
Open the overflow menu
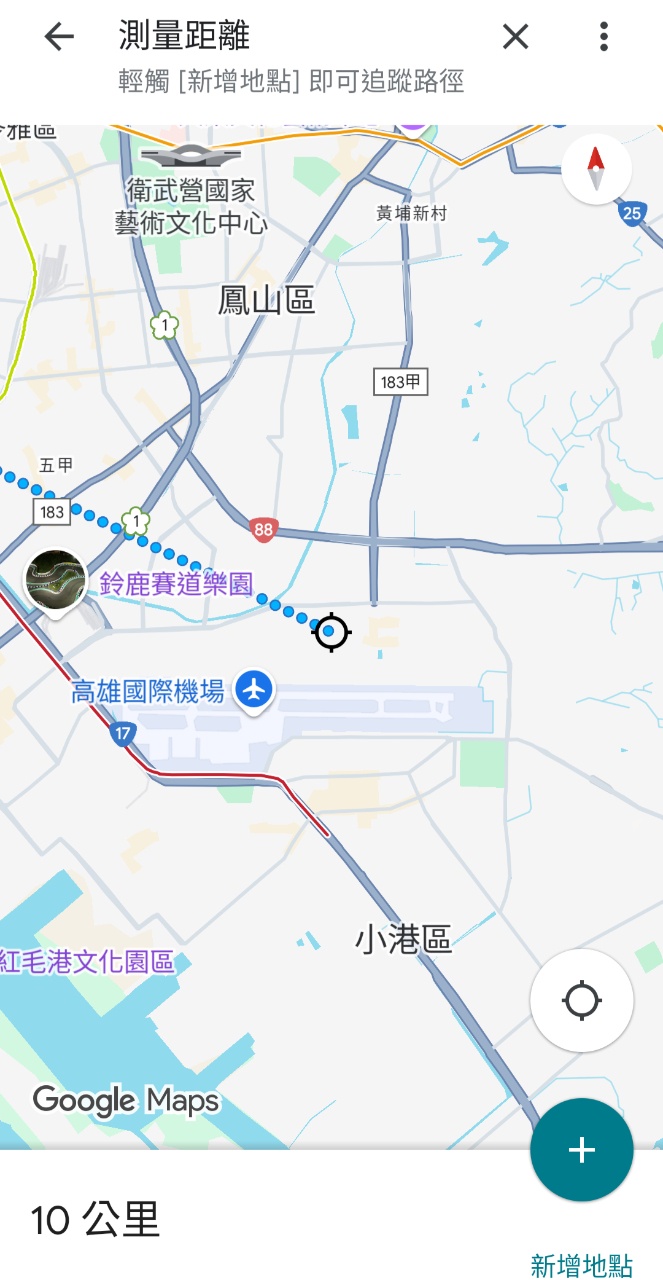click(x=604, y=37)
